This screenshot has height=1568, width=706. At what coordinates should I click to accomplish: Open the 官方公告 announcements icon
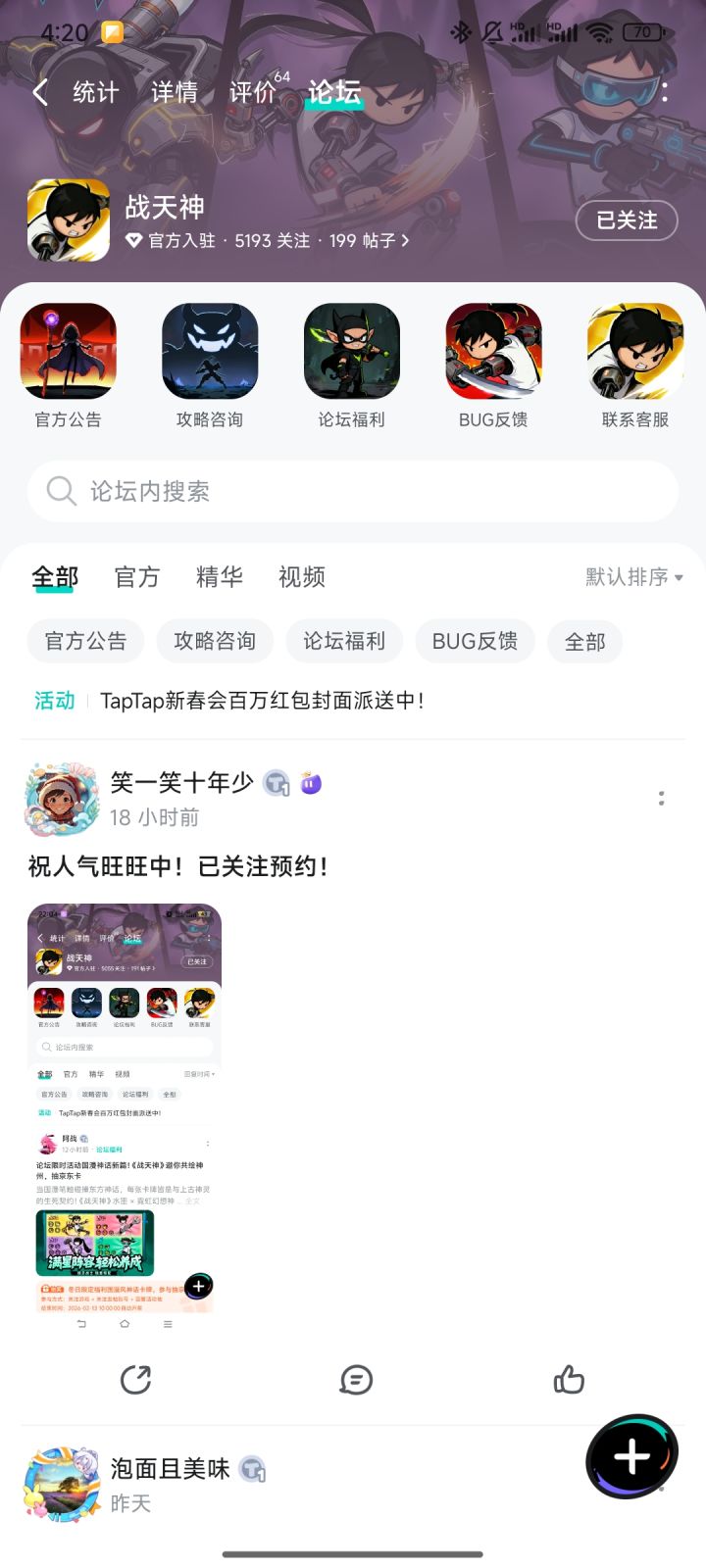pyautogui.click(x=69, y=353)
